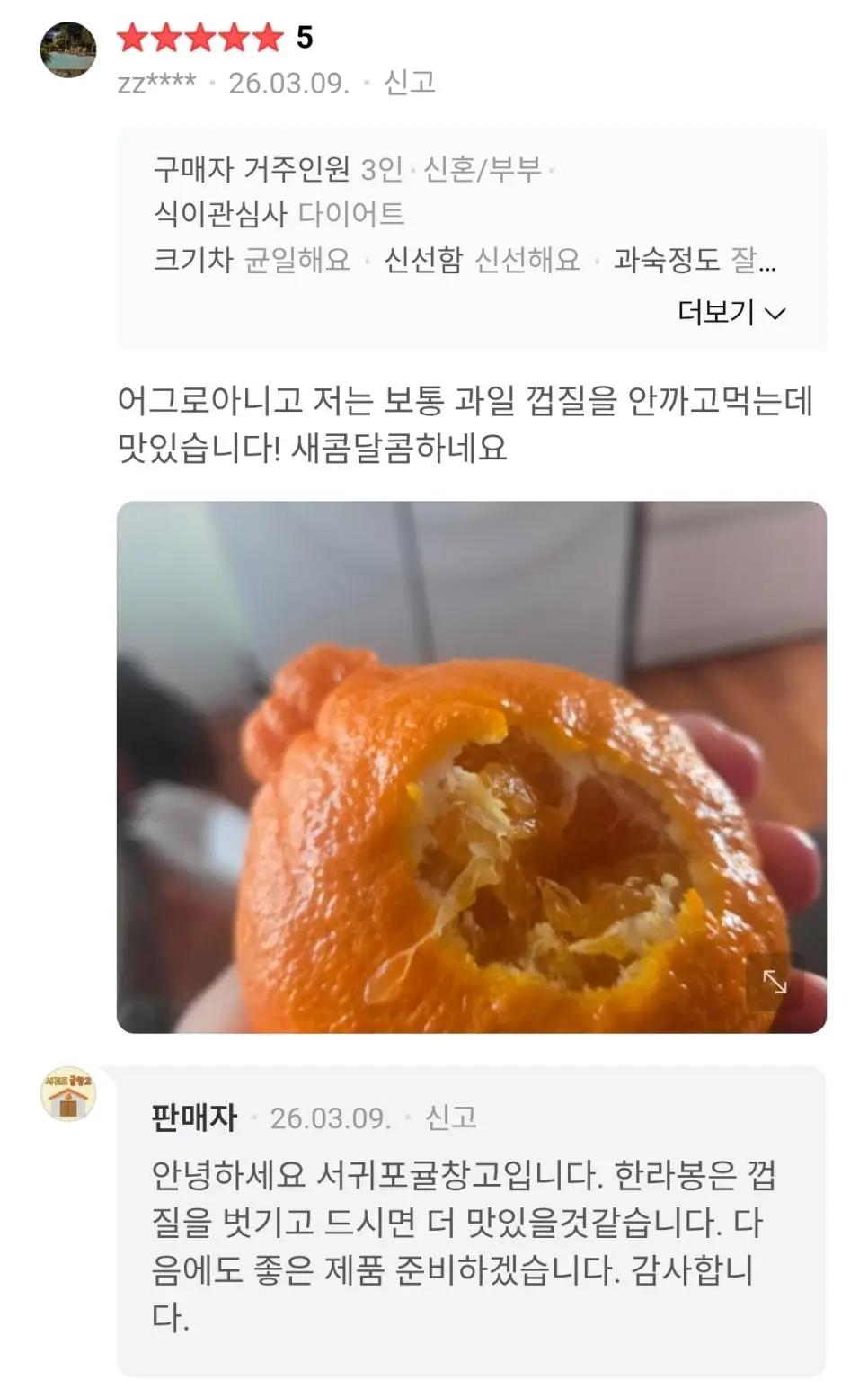Report the seller's reply

[x=450, y=1118]
